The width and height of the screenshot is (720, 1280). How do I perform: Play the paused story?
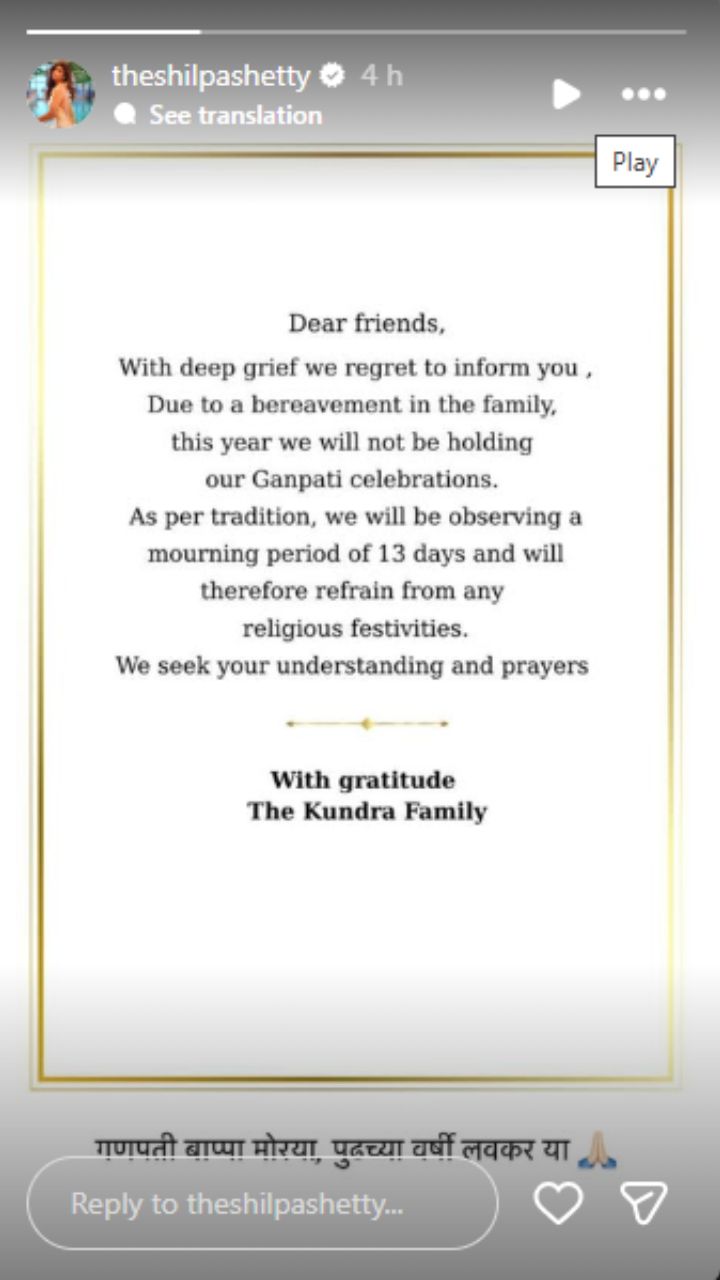pos(566,94)
